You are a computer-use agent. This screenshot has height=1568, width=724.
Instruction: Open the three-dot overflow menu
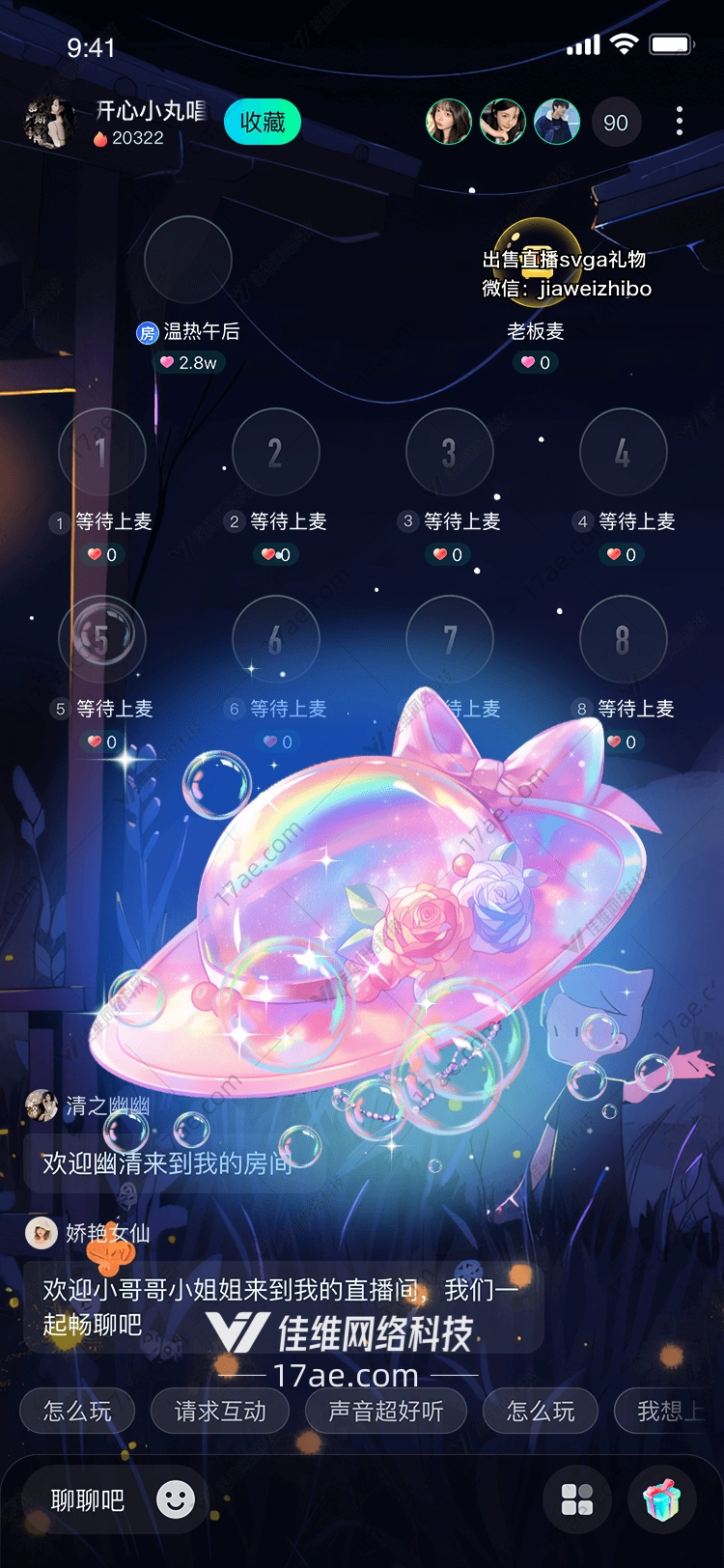[680, 122]
